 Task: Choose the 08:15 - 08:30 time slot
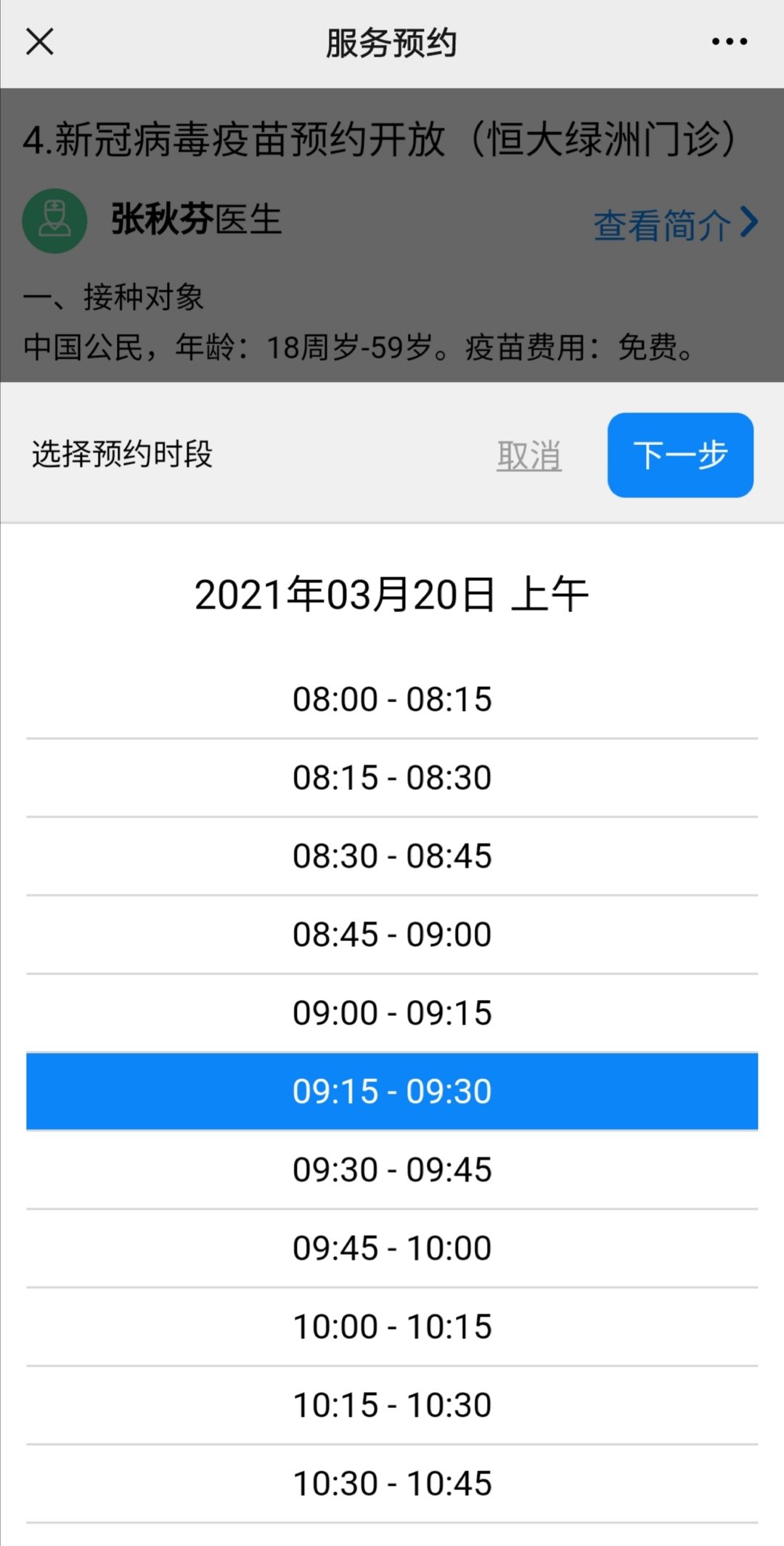pos(392,778)
